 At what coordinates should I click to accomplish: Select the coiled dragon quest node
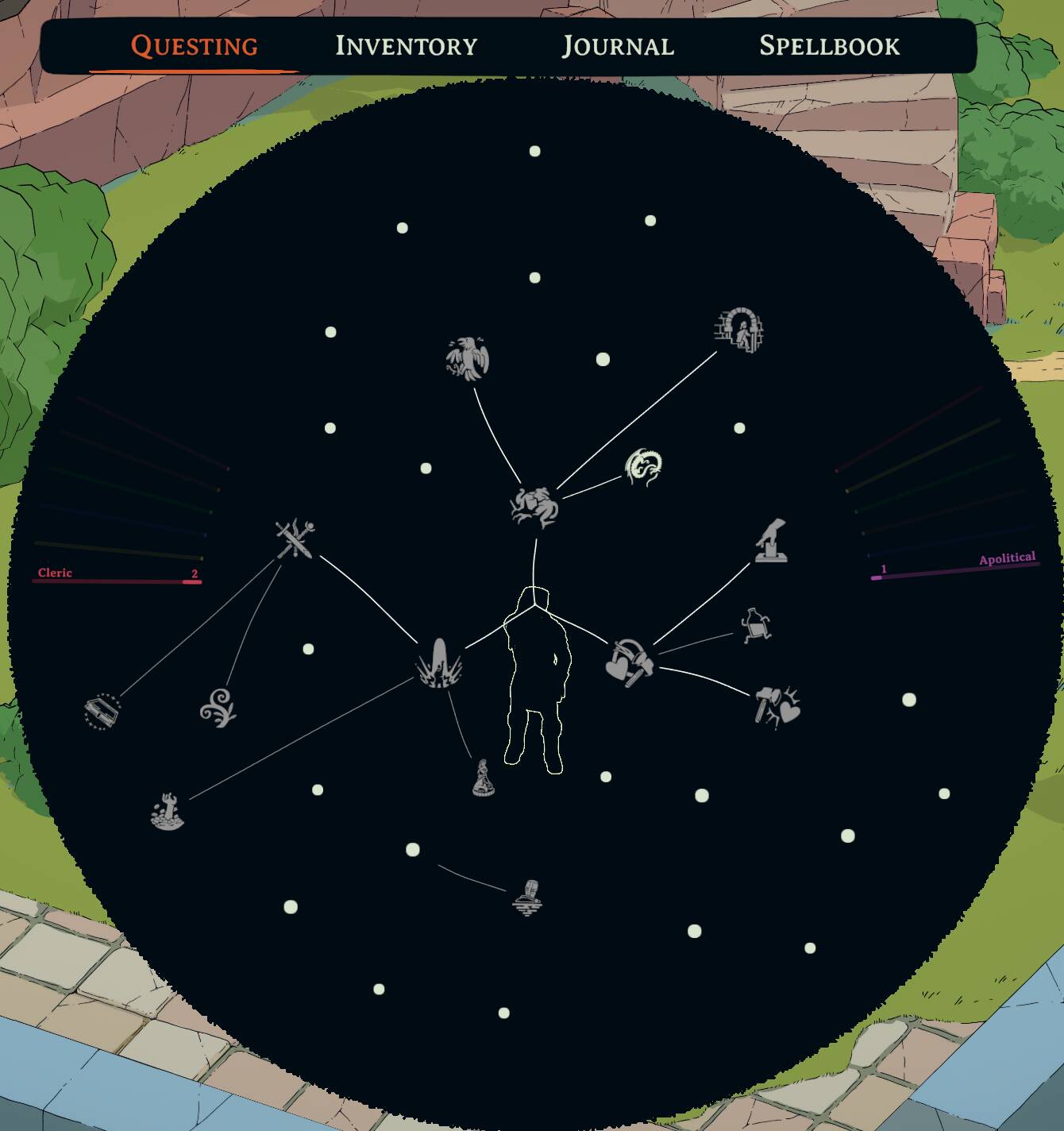(643, 467)
